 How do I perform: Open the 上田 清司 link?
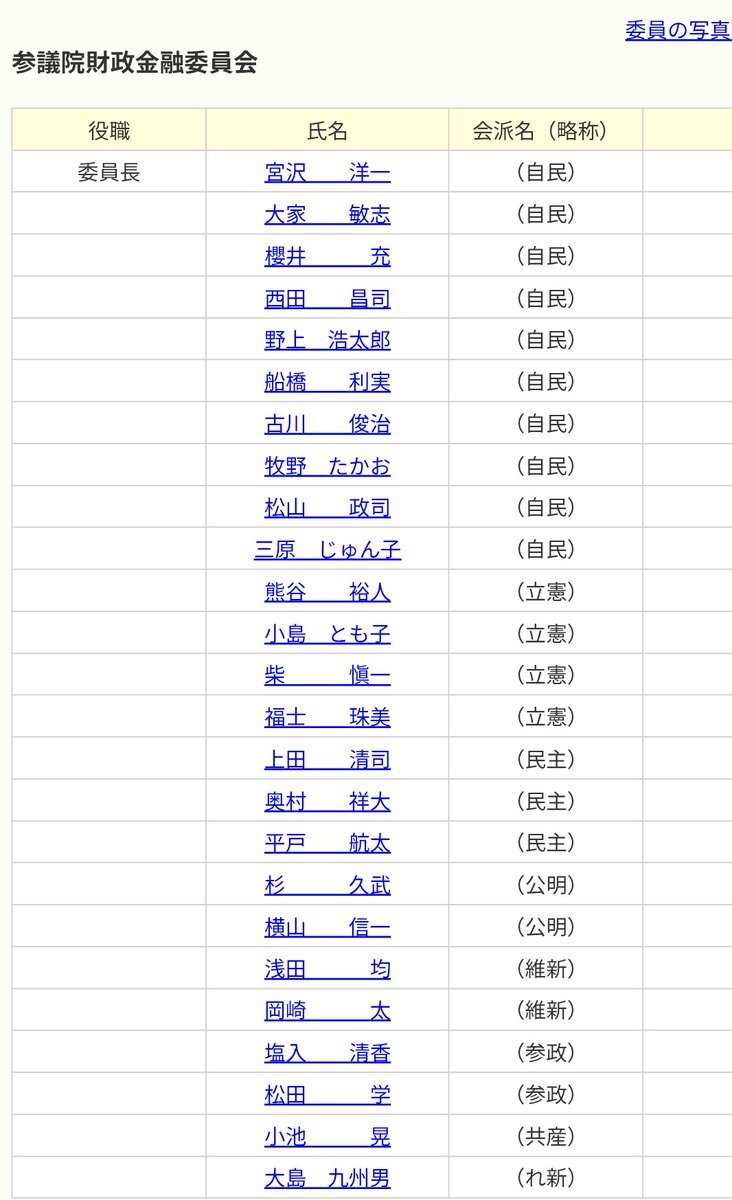click(327, 760)
